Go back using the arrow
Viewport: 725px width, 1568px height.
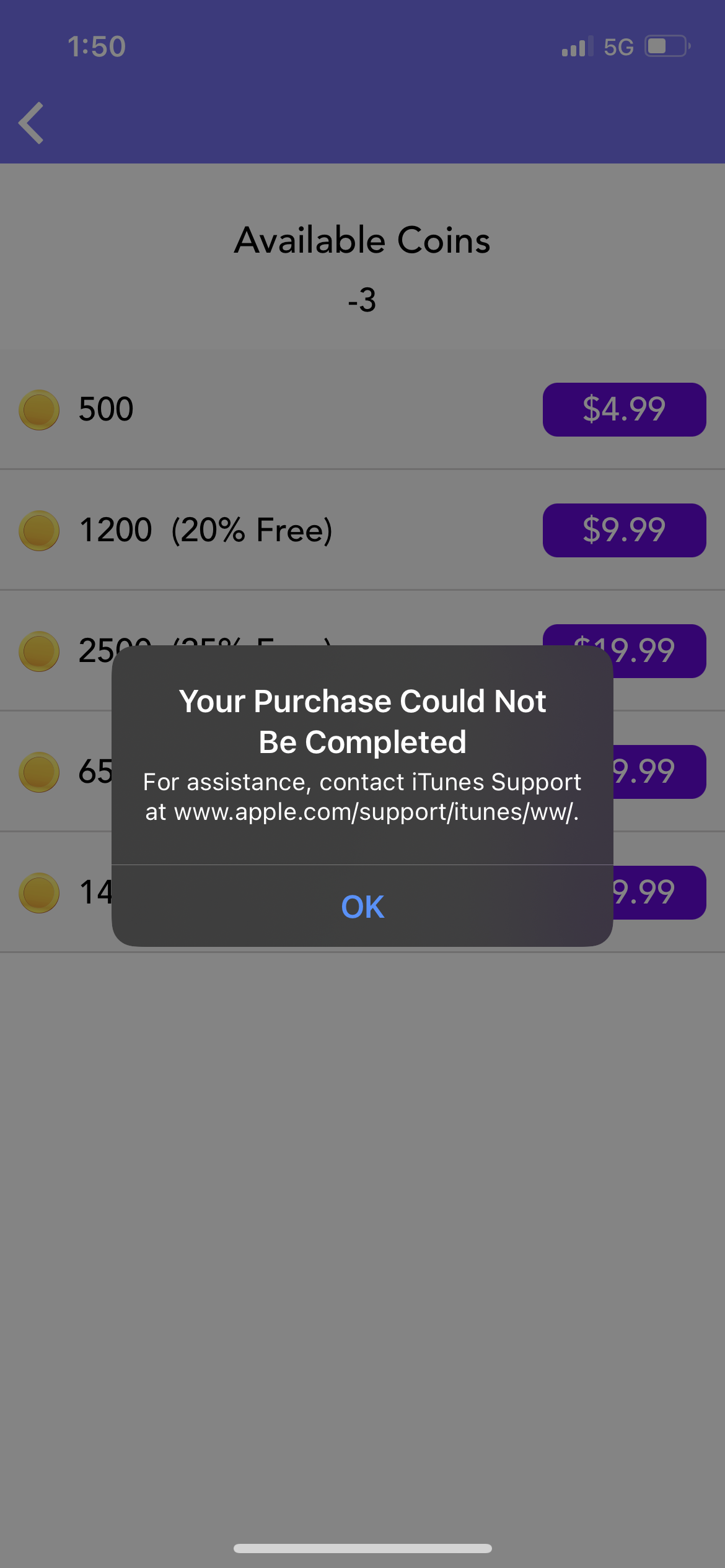pos(31,123)
